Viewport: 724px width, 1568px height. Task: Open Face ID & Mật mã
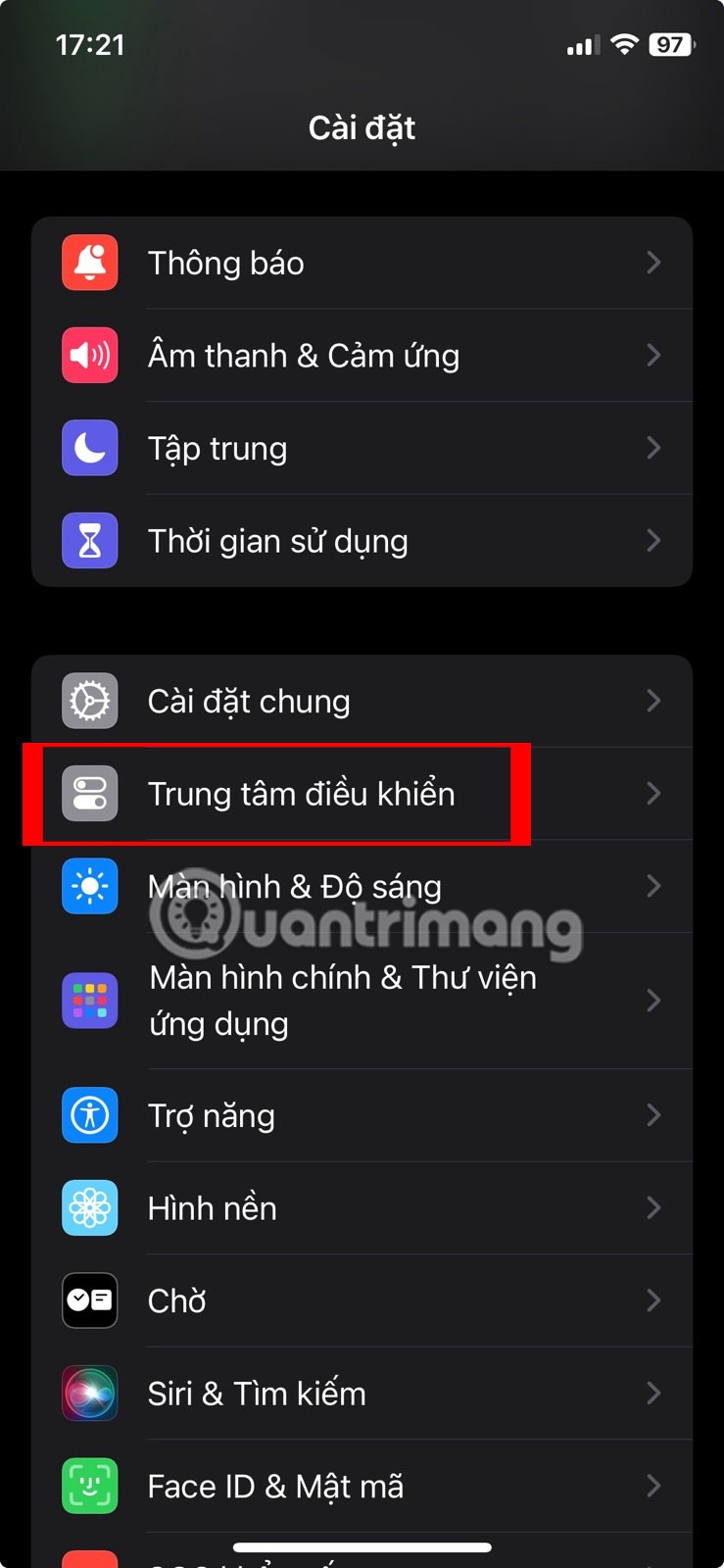(362, 1486)
